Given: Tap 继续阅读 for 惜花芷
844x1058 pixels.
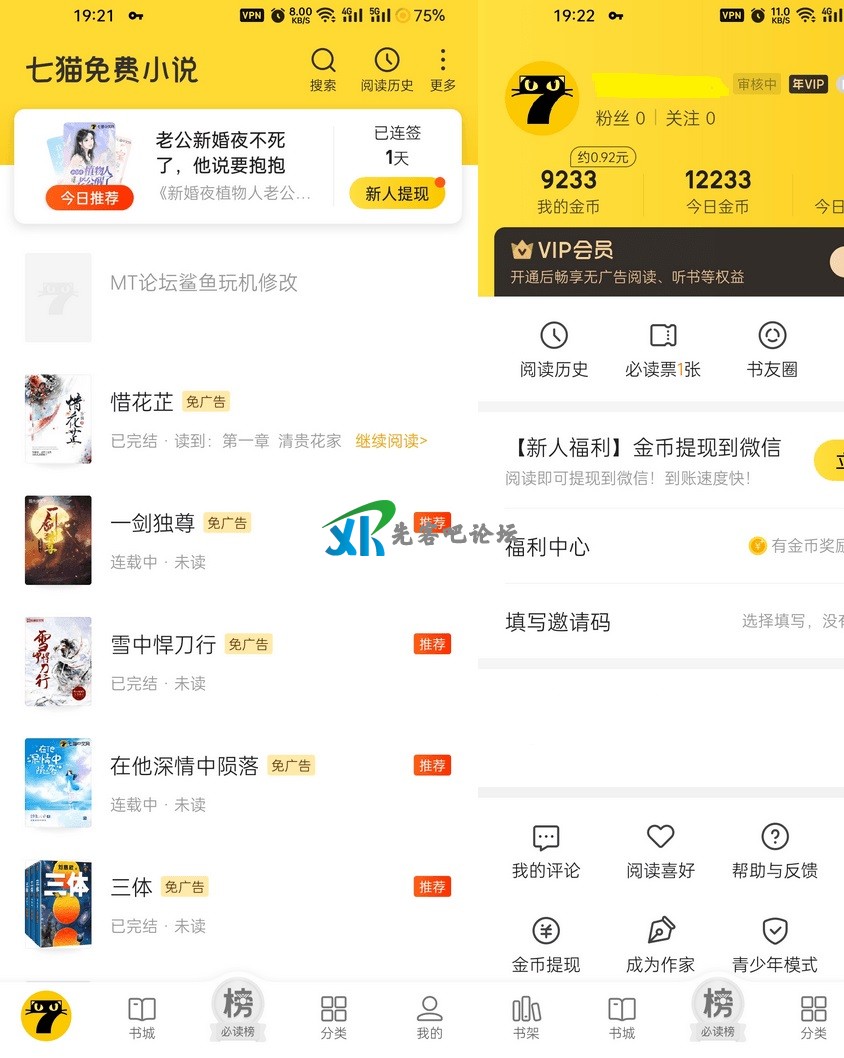Looking at the screenshot, I should (x=391, y=441).
